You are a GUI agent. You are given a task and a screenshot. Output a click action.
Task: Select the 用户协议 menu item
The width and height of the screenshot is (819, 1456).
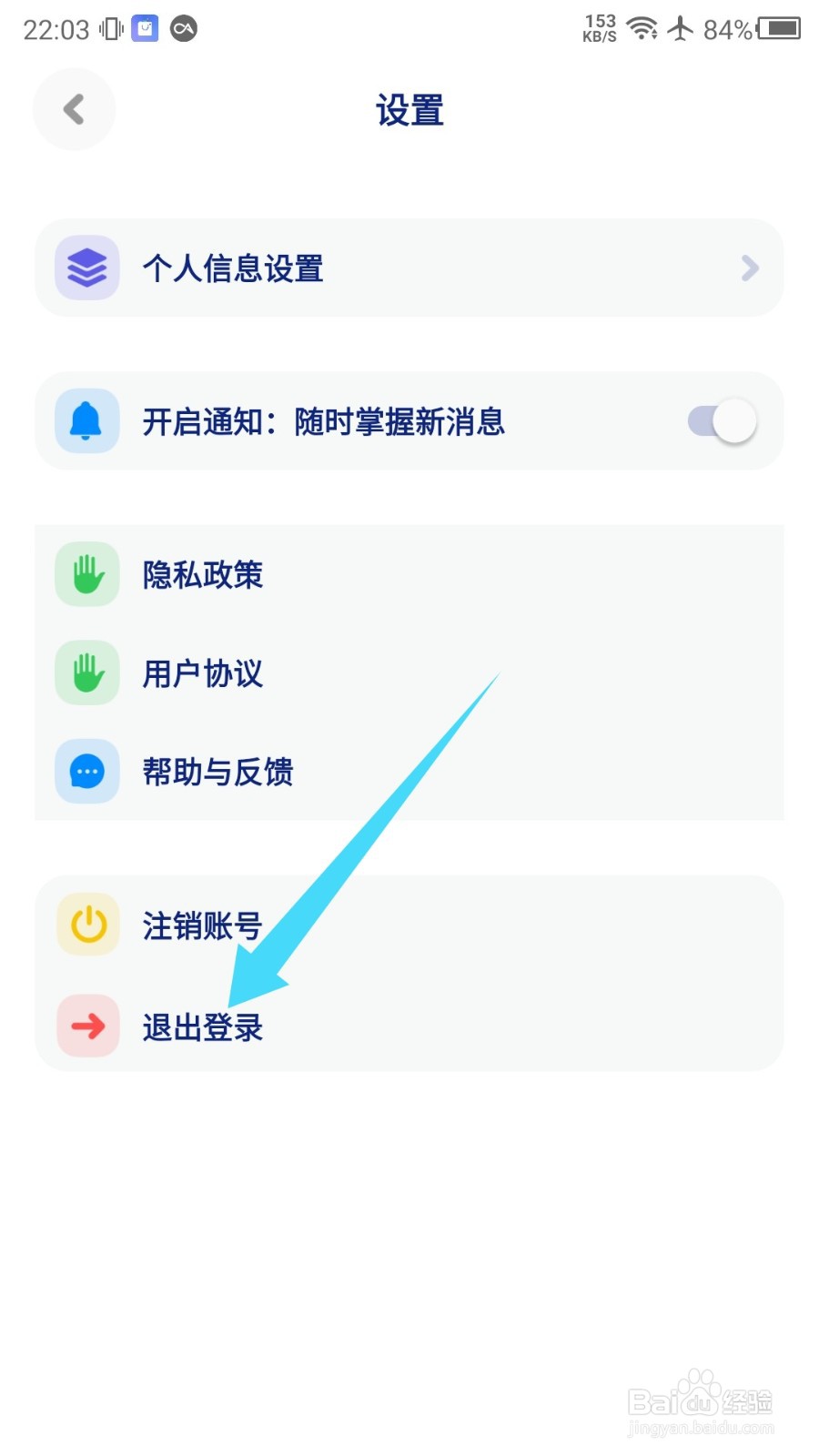[202, 672]
